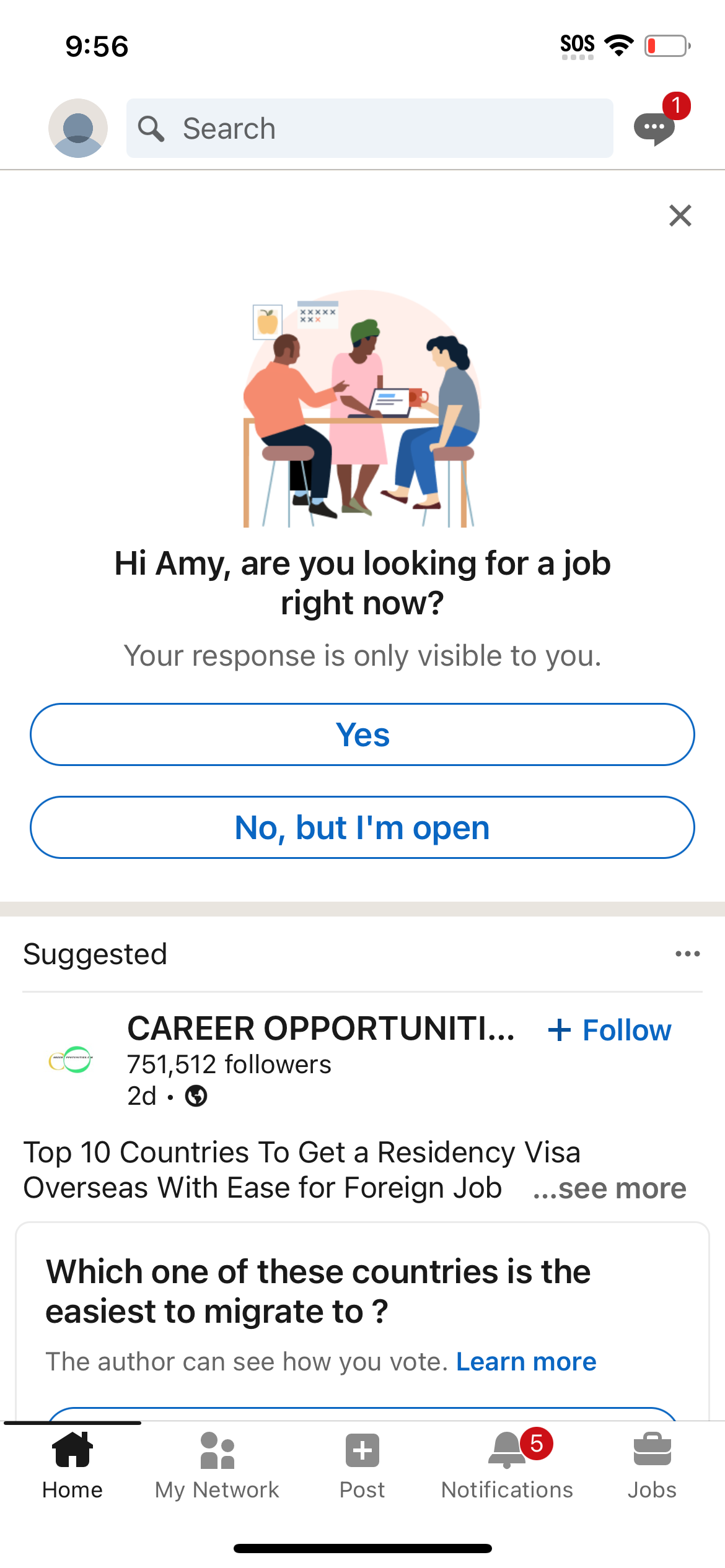
Task: Tap the Search bar
Action: click(x=370, y=128)
